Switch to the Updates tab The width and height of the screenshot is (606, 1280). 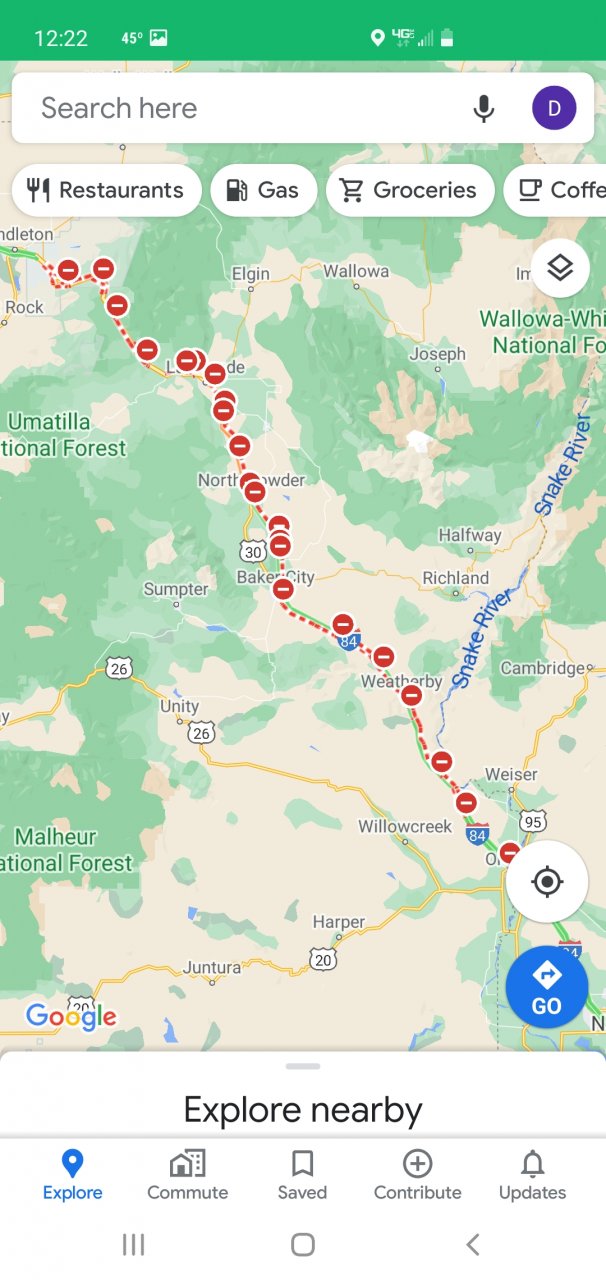pos(532,1174)
